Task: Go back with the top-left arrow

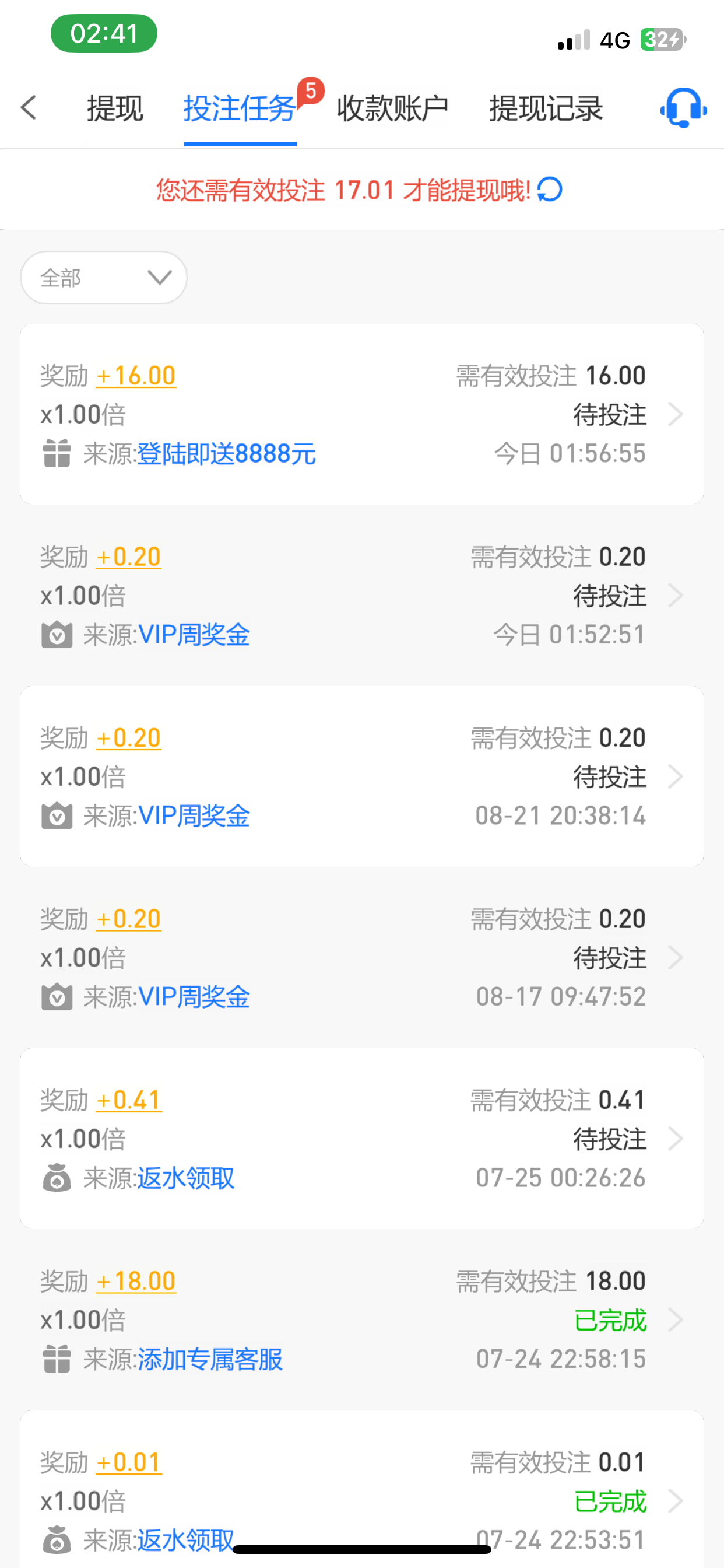Action: [x=29, y=108]
